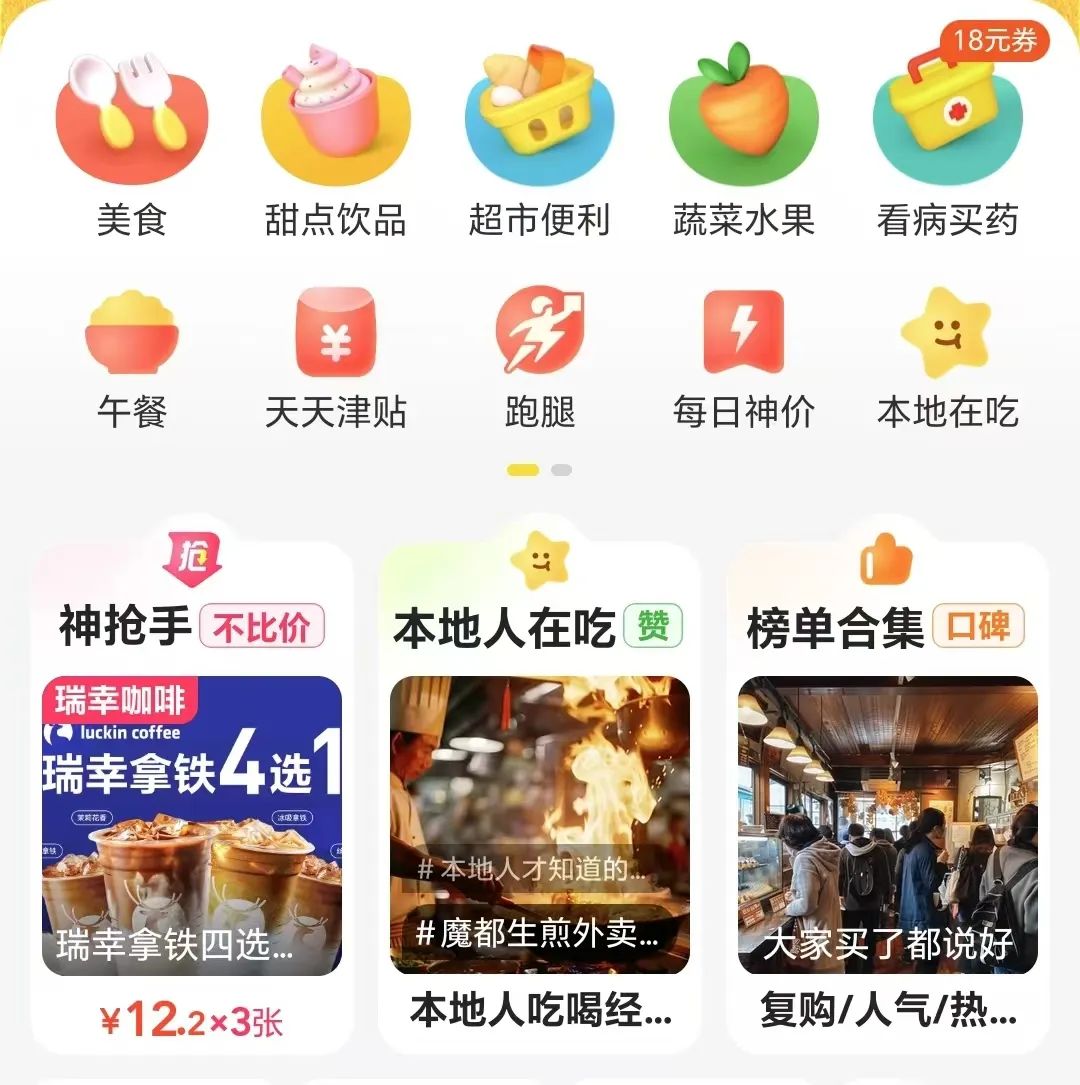Open 看病买药 medicine category
This screenshot has width=1080, height=1085.
[947, 138]
